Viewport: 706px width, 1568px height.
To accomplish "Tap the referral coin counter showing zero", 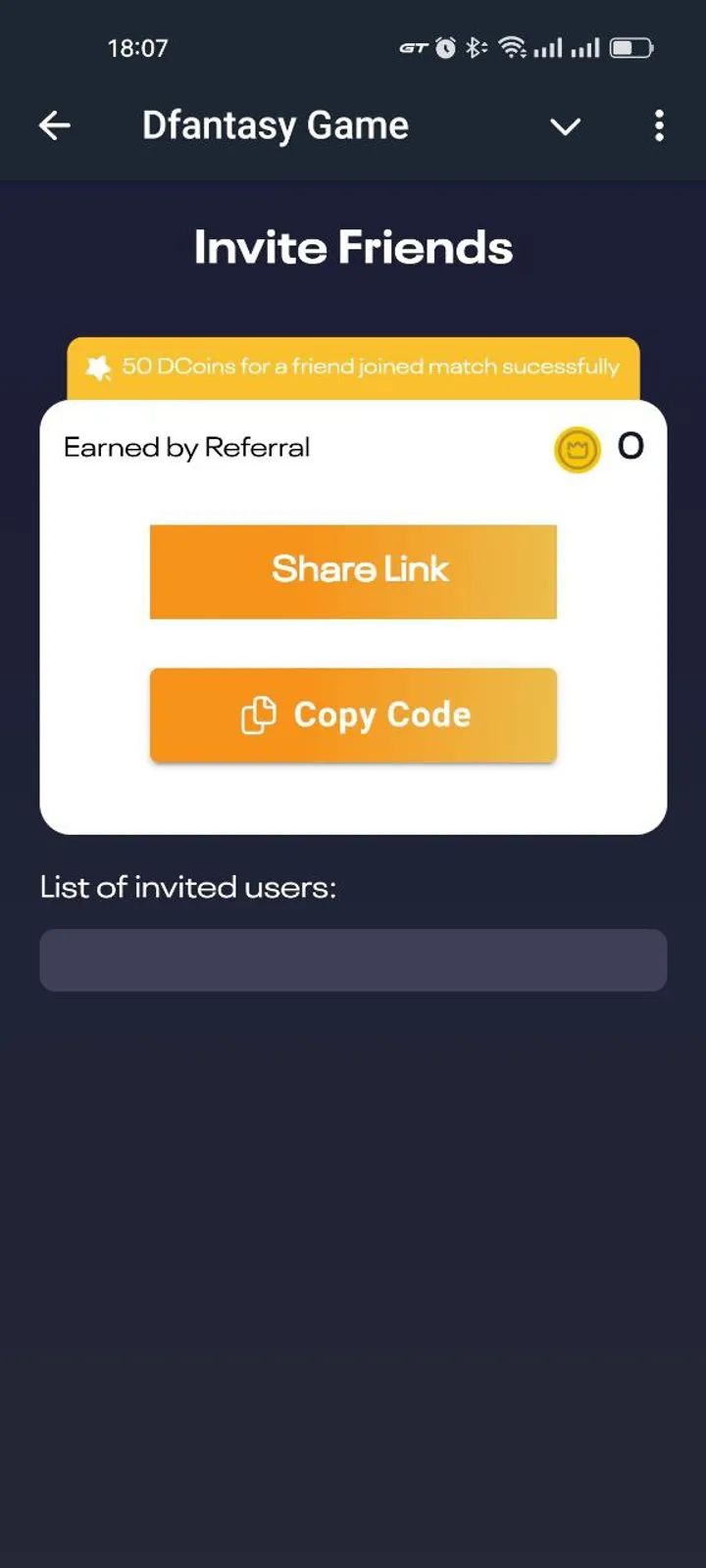I will (630, 447).
